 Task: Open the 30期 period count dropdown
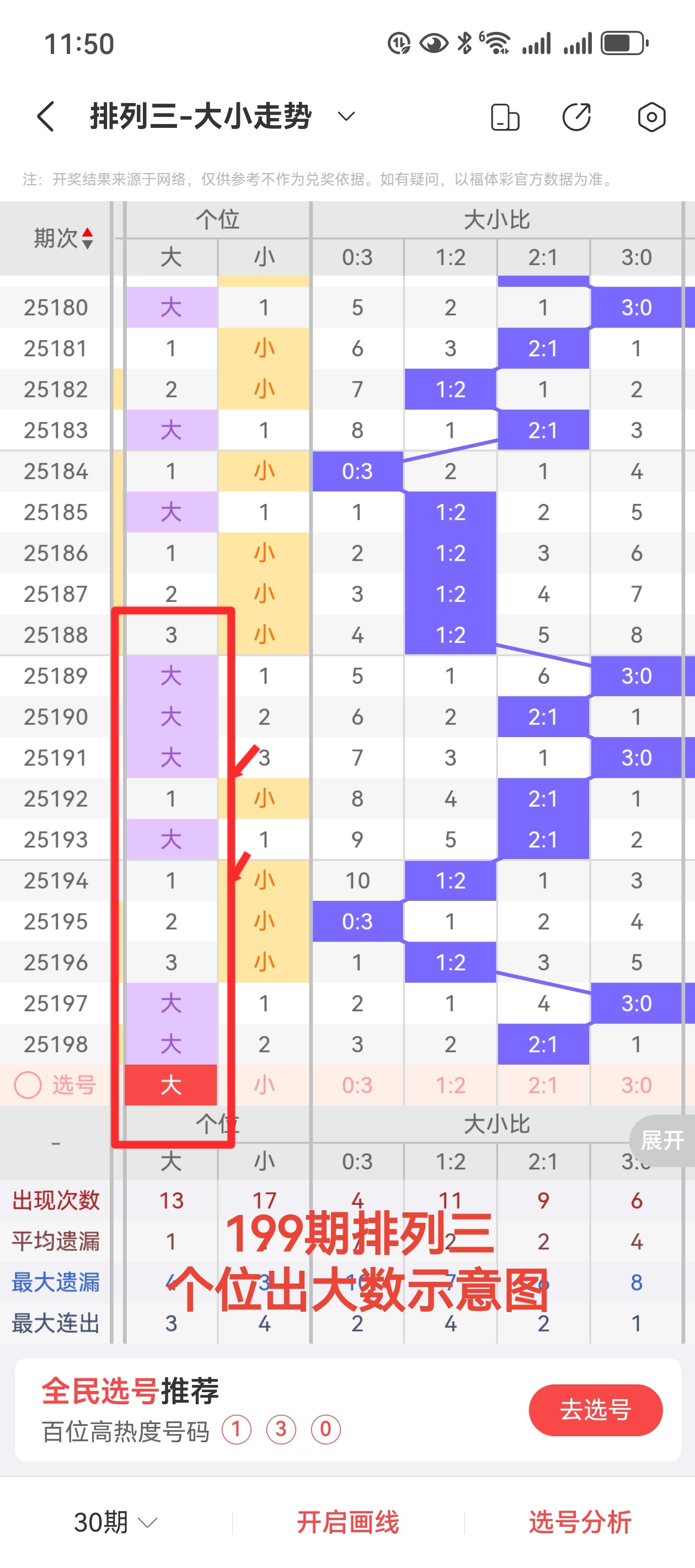pyautogui.click(x=115, y=1522)
